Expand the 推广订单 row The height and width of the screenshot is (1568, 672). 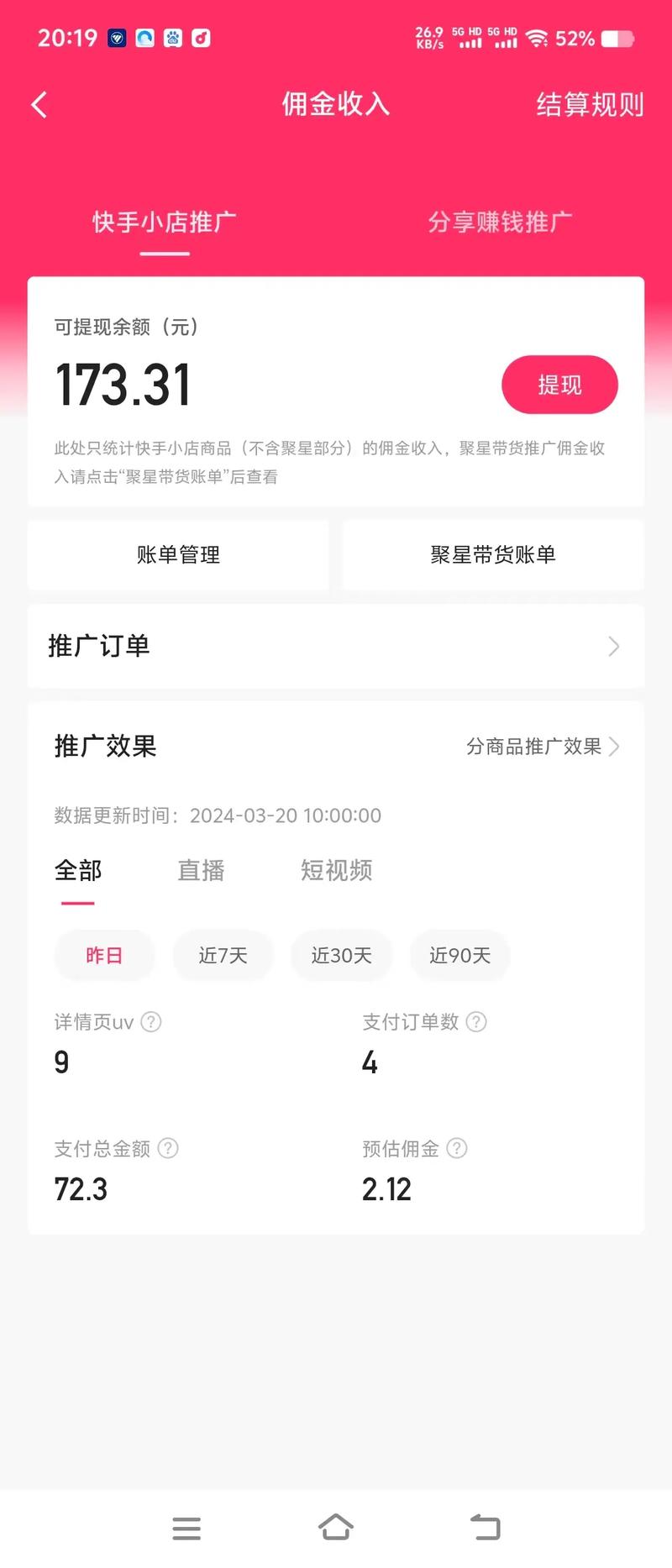click(336, 646)
